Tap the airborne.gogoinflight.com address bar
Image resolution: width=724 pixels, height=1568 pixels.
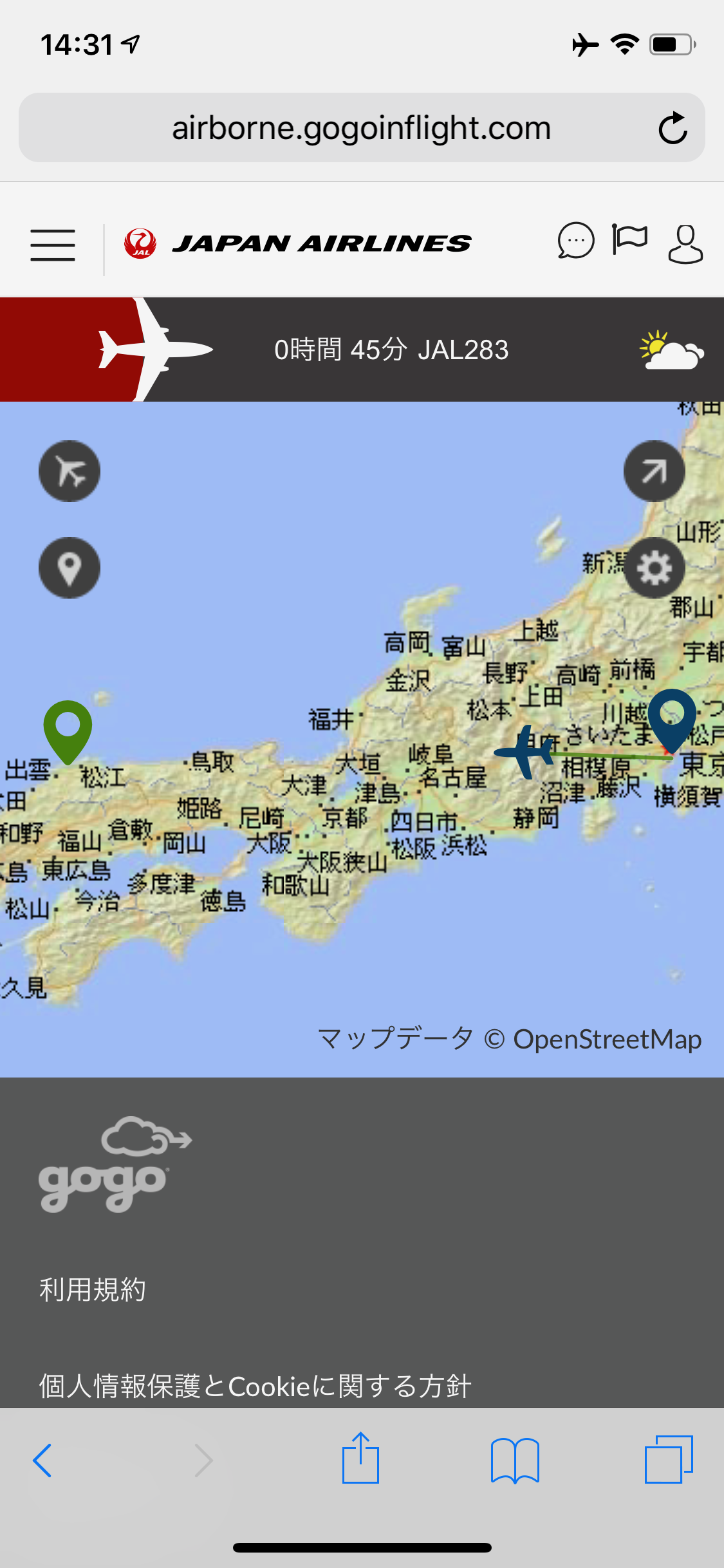362,127
